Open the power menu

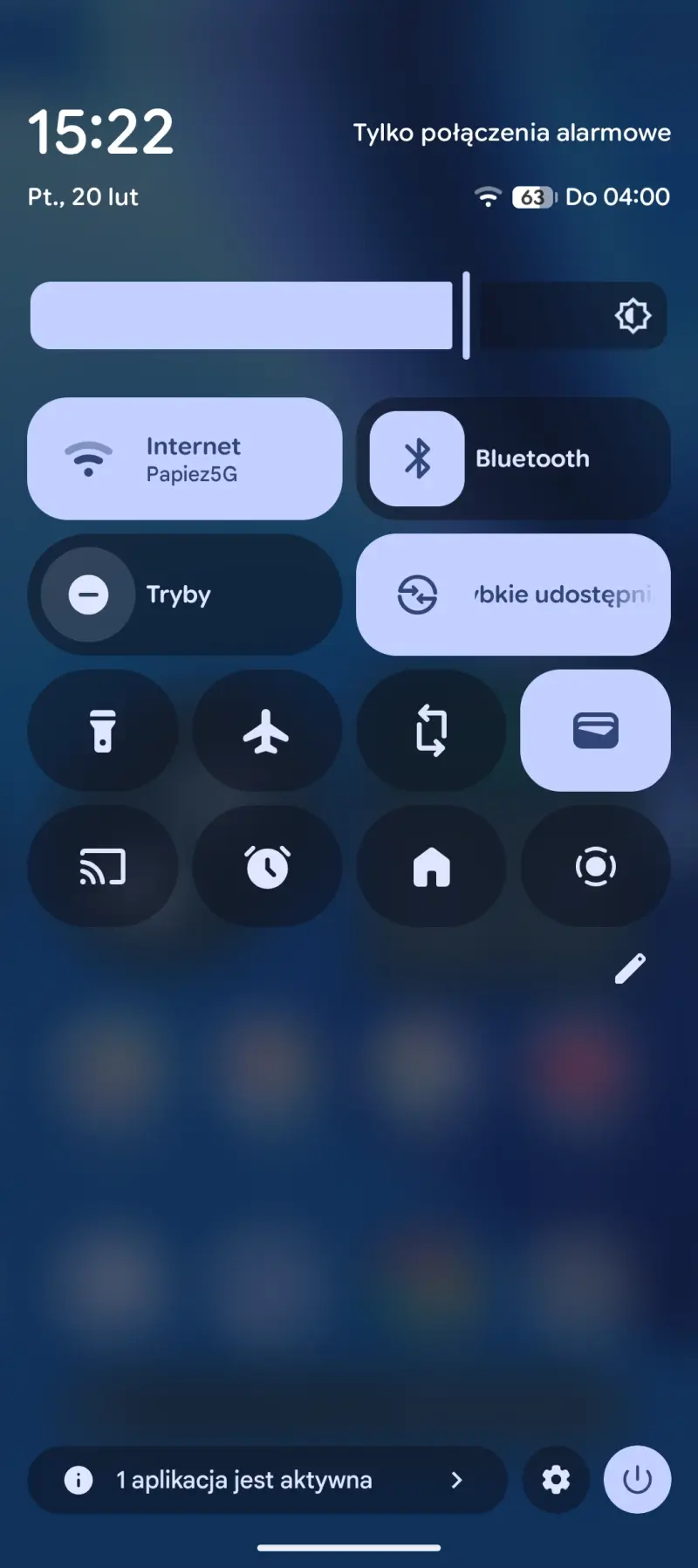click(x=637, y=1480)
